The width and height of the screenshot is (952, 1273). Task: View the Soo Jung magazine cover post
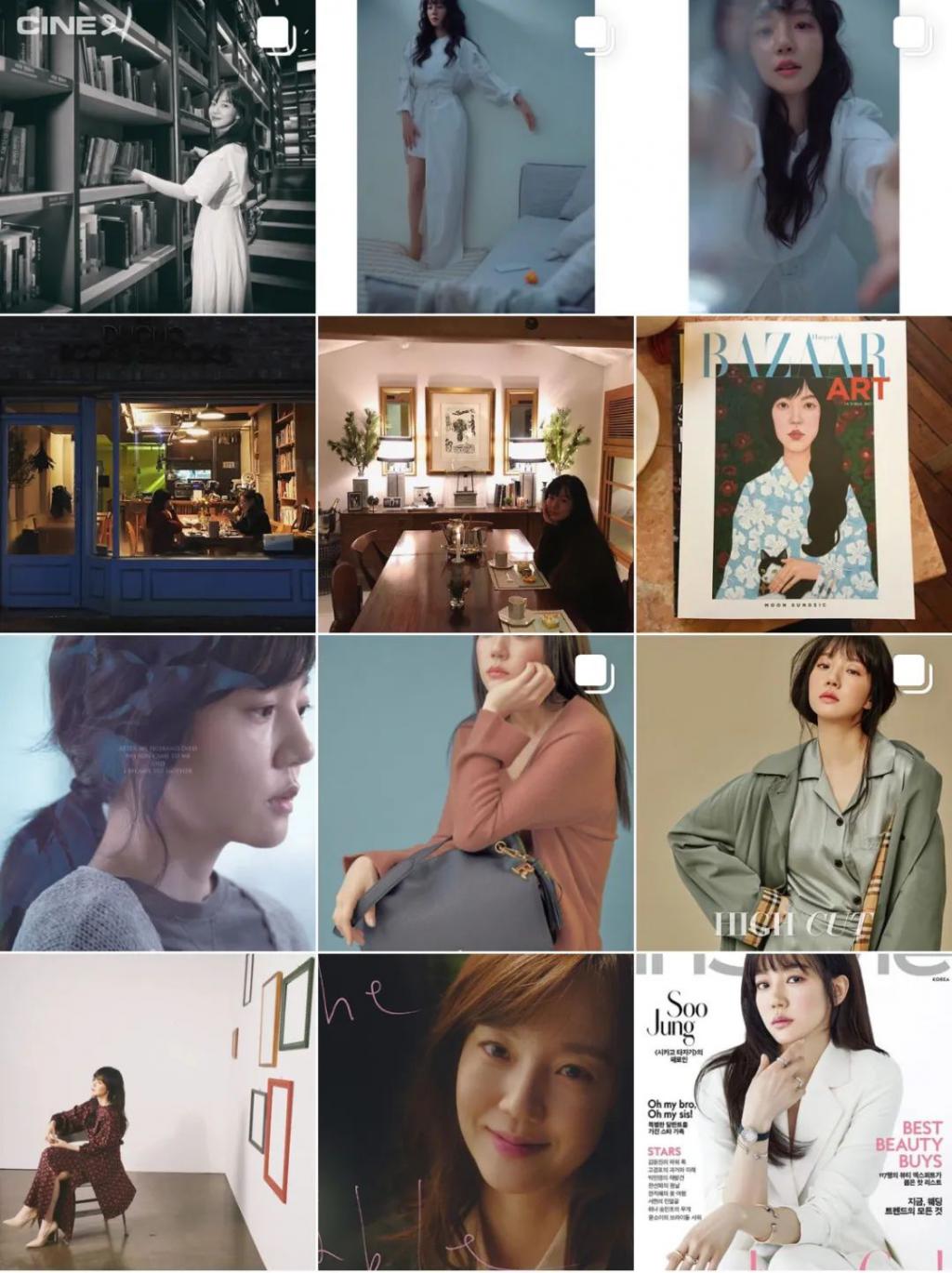[x=793, y=1112]
